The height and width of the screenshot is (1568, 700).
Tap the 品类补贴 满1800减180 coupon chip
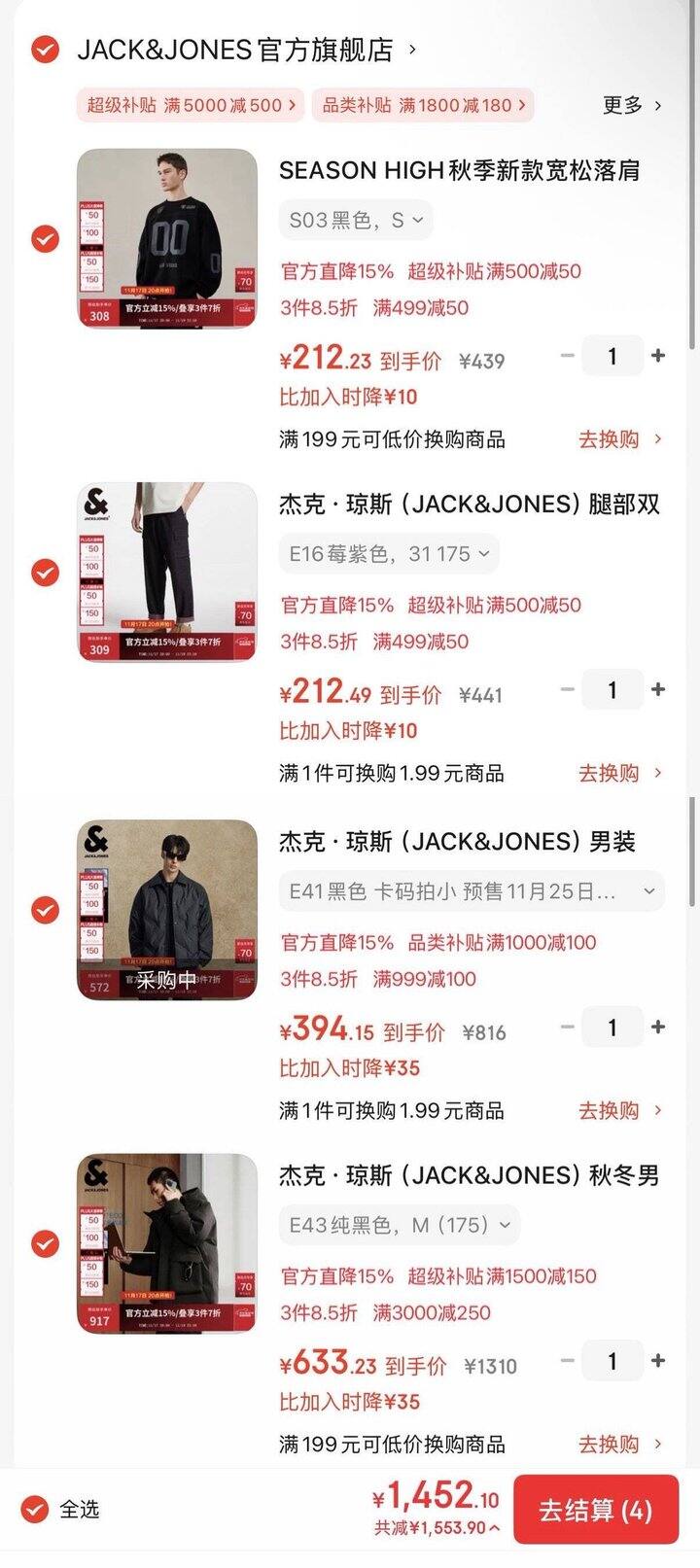click(423, 105)
